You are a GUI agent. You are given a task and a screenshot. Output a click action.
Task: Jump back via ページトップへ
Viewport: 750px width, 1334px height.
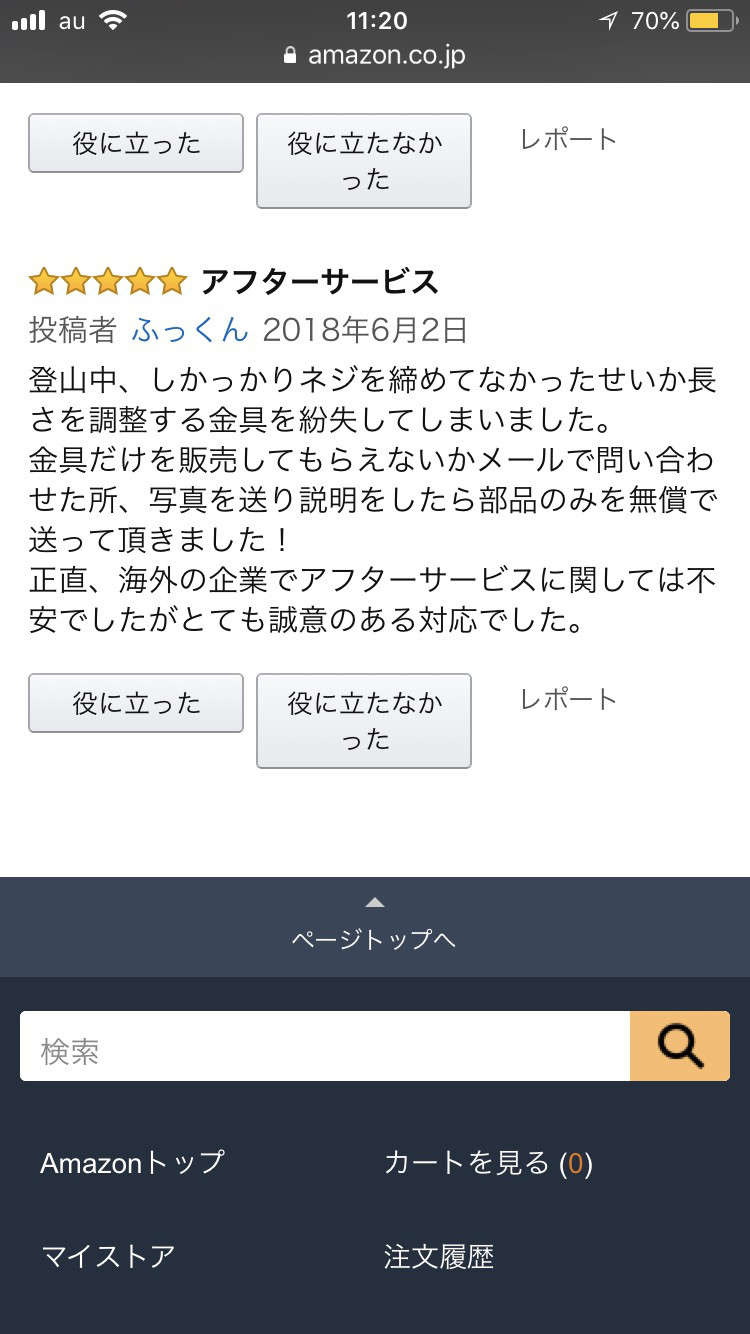[375, 927]
